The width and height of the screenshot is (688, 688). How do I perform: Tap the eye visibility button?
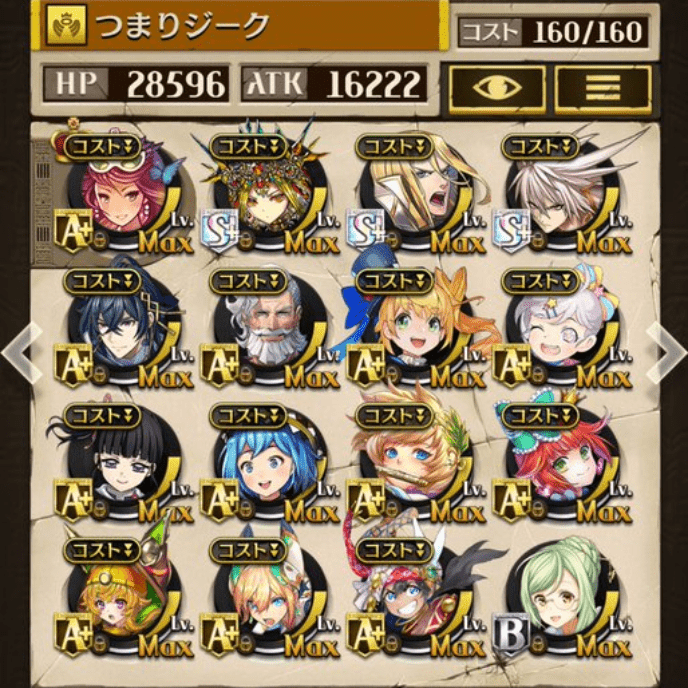[496, 89]
